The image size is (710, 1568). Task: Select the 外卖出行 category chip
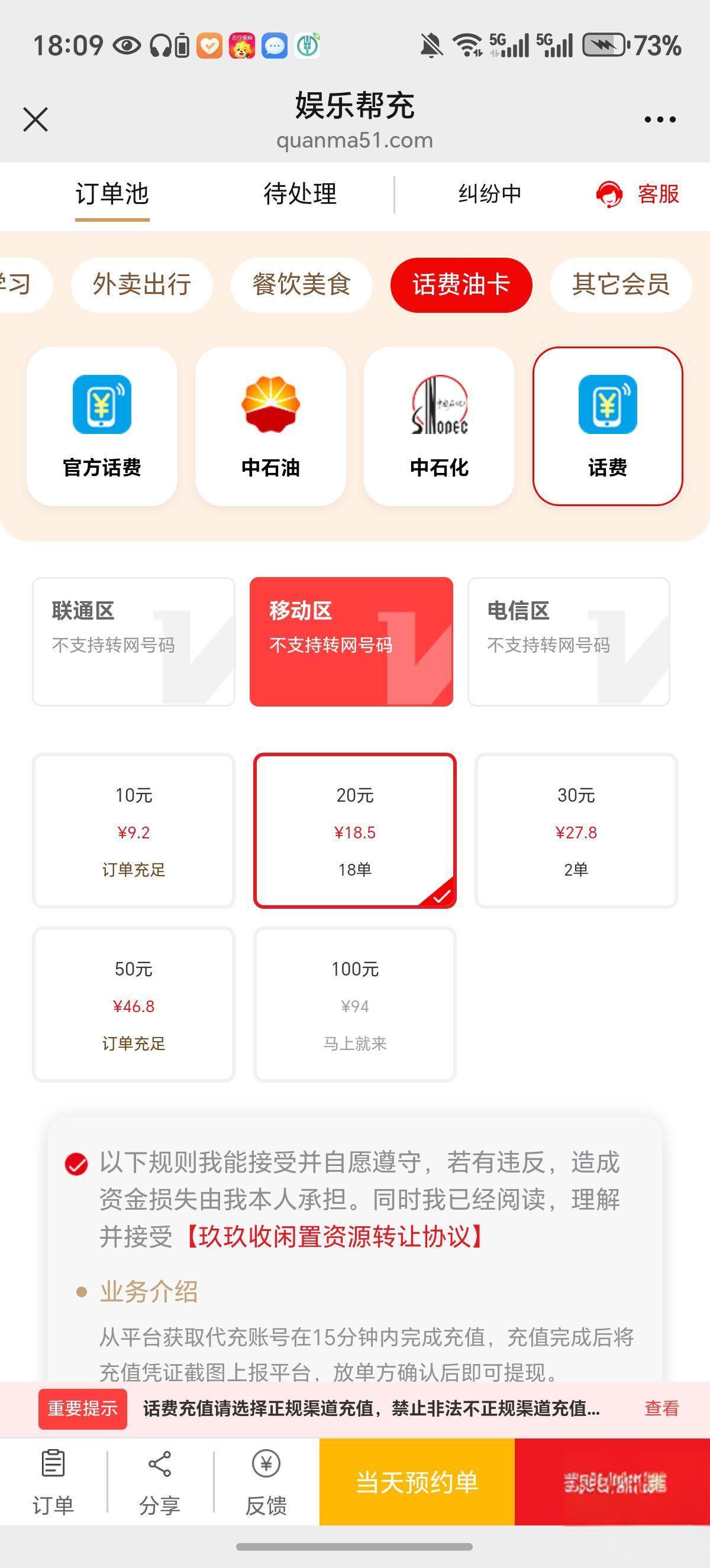(x=142, y=284)
